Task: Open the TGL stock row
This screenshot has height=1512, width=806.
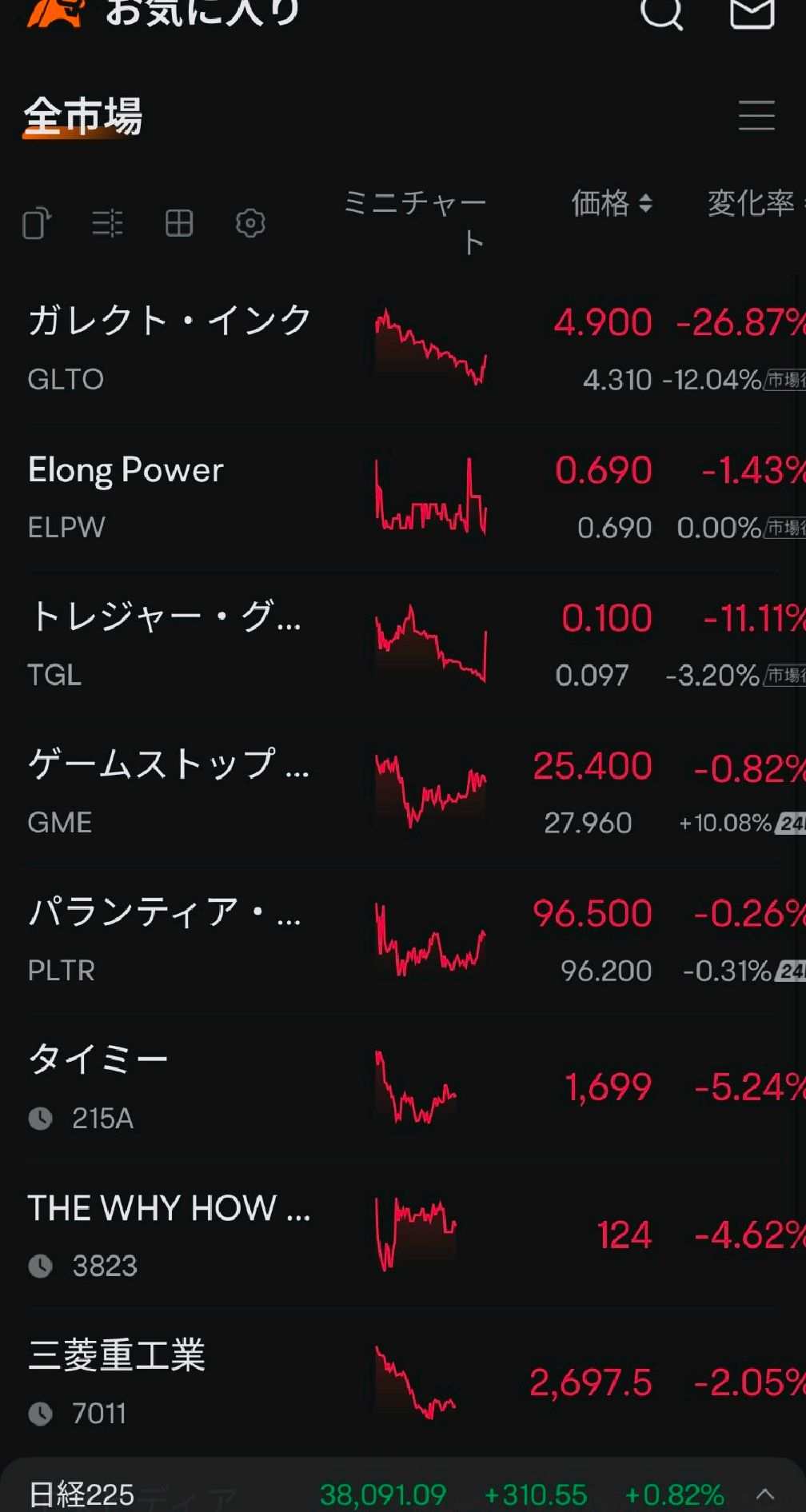Action: coord(403,644)
